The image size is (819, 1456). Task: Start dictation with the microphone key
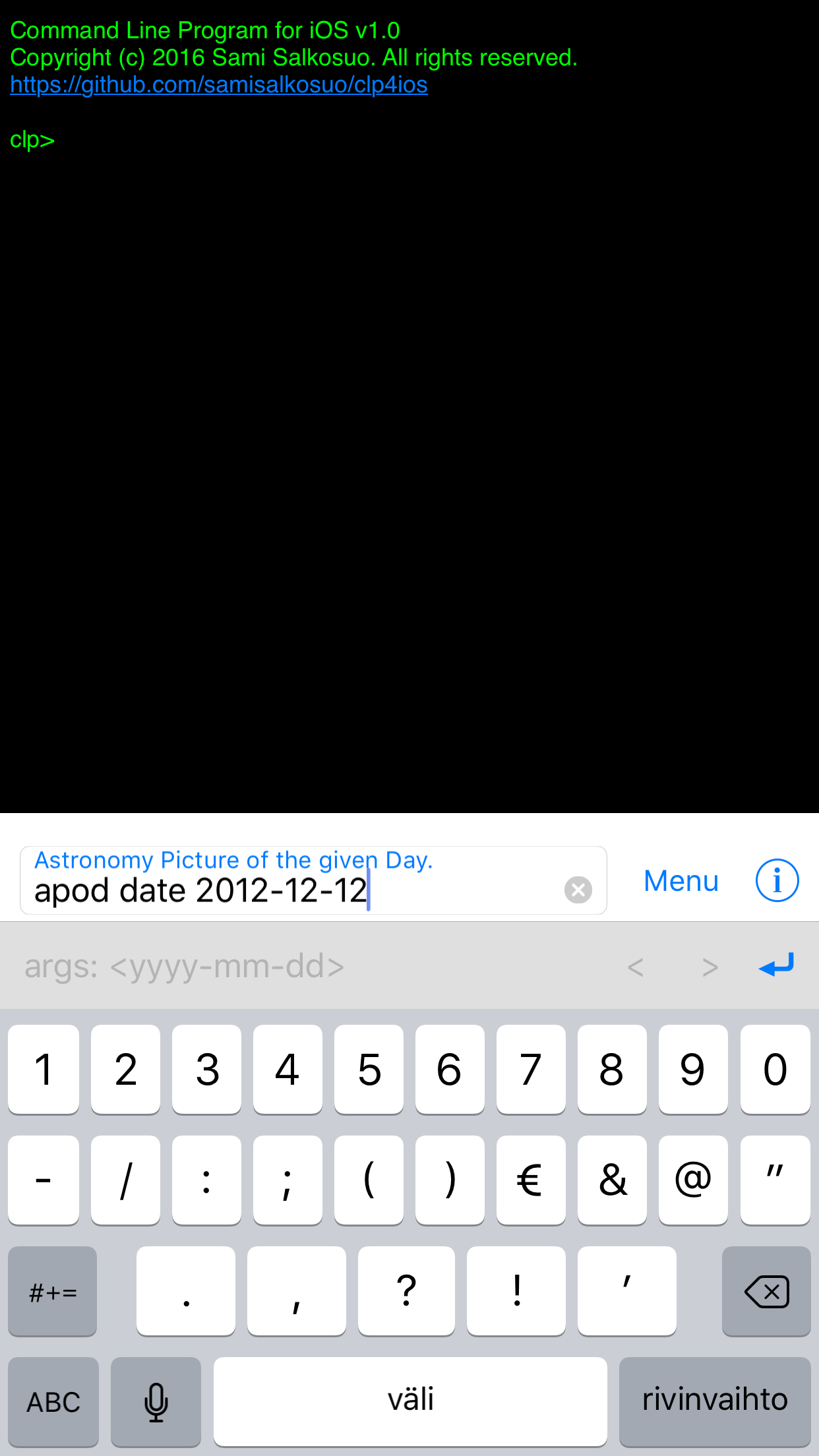156,1401
